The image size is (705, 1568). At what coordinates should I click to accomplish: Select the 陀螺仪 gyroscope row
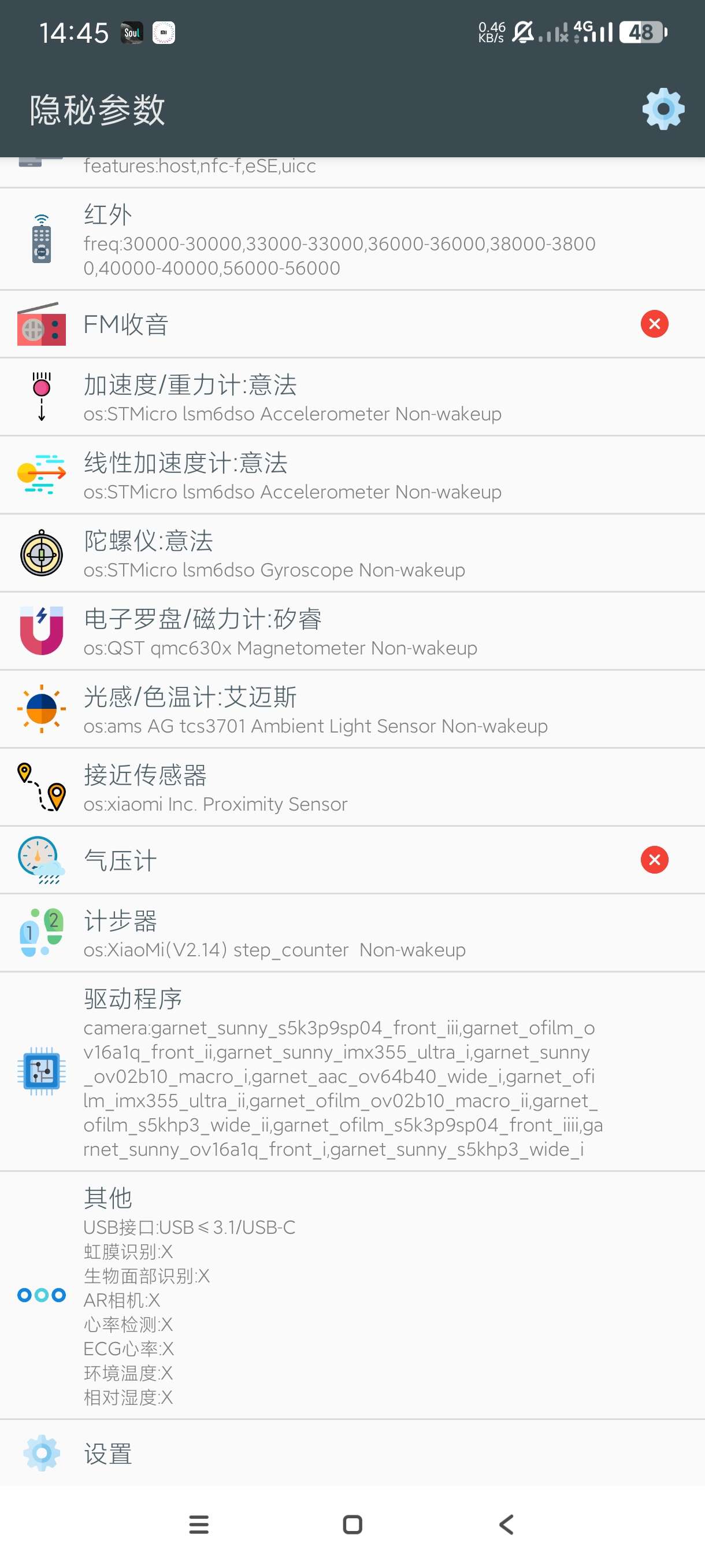click(352, 553)
